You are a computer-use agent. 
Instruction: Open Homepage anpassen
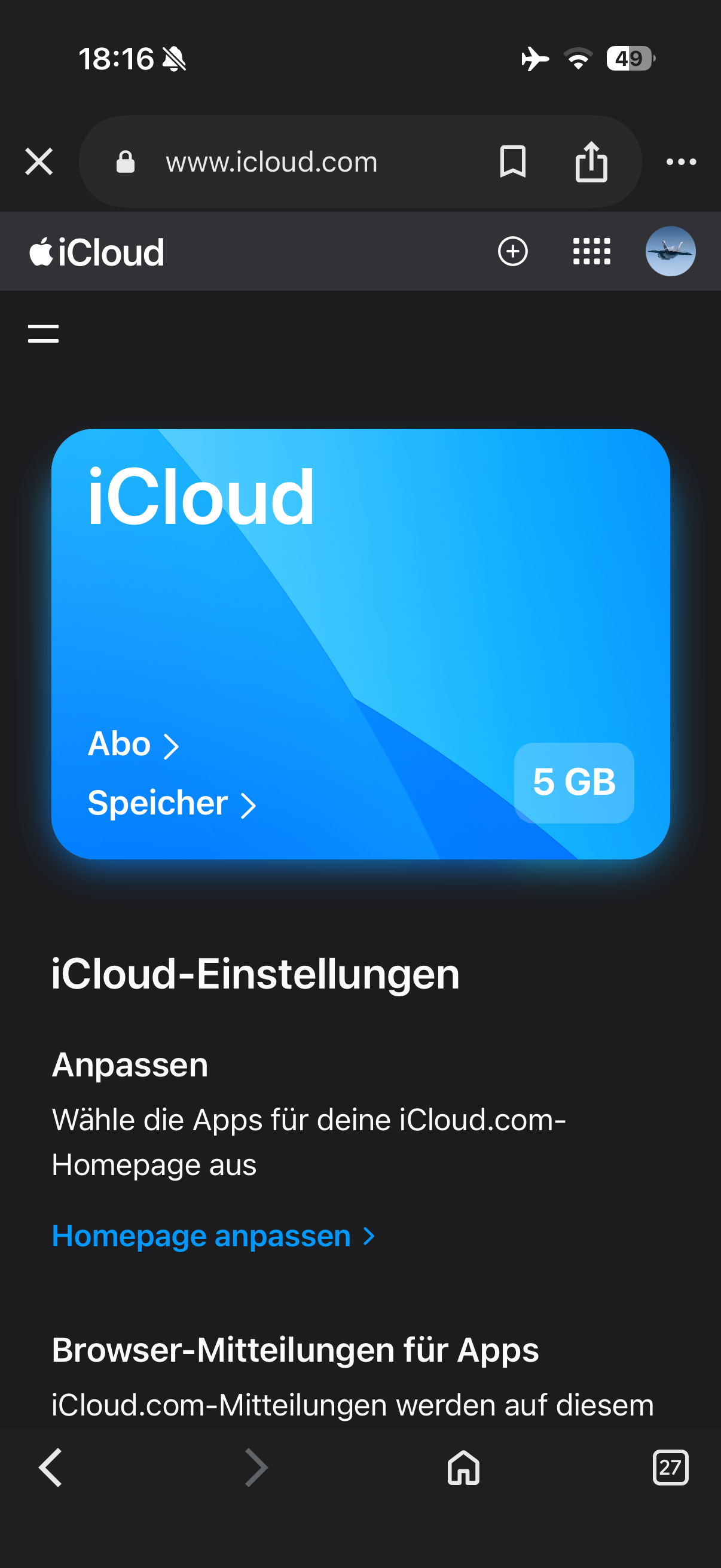click(x=213, y=1236)
